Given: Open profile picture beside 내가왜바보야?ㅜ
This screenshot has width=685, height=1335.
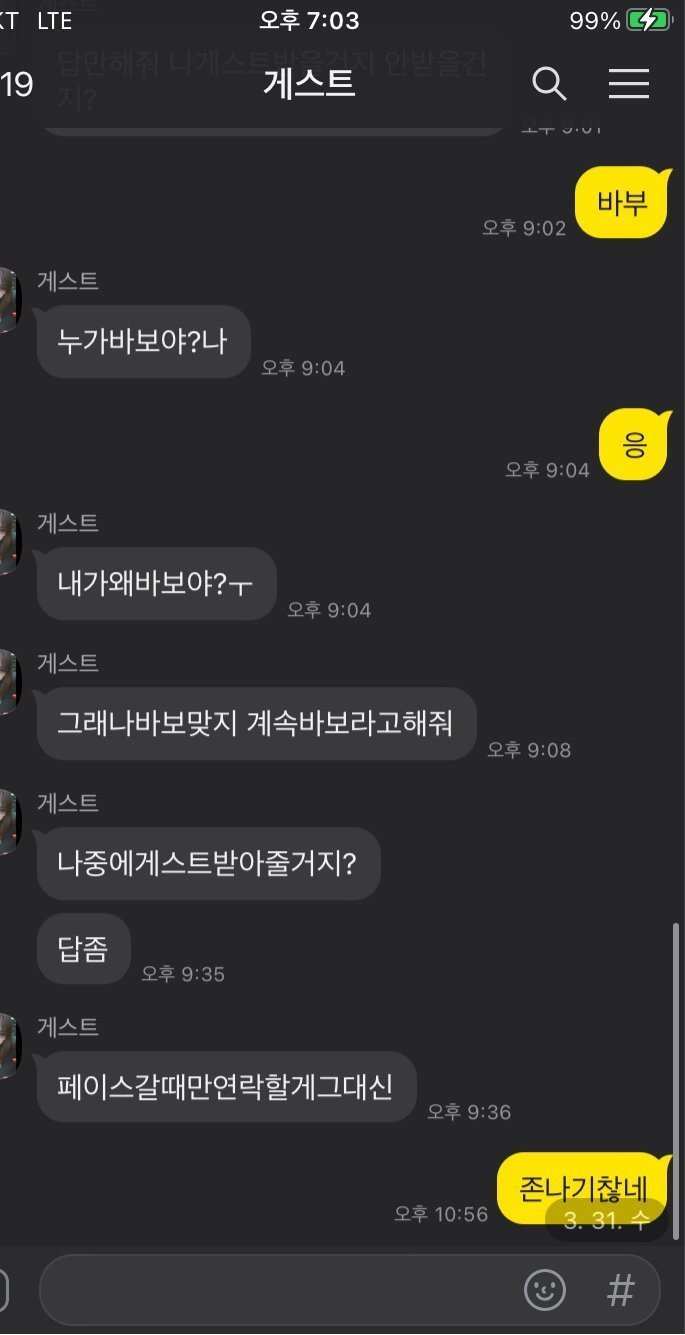Looking at the screenshot, I should tap(8, 542).
